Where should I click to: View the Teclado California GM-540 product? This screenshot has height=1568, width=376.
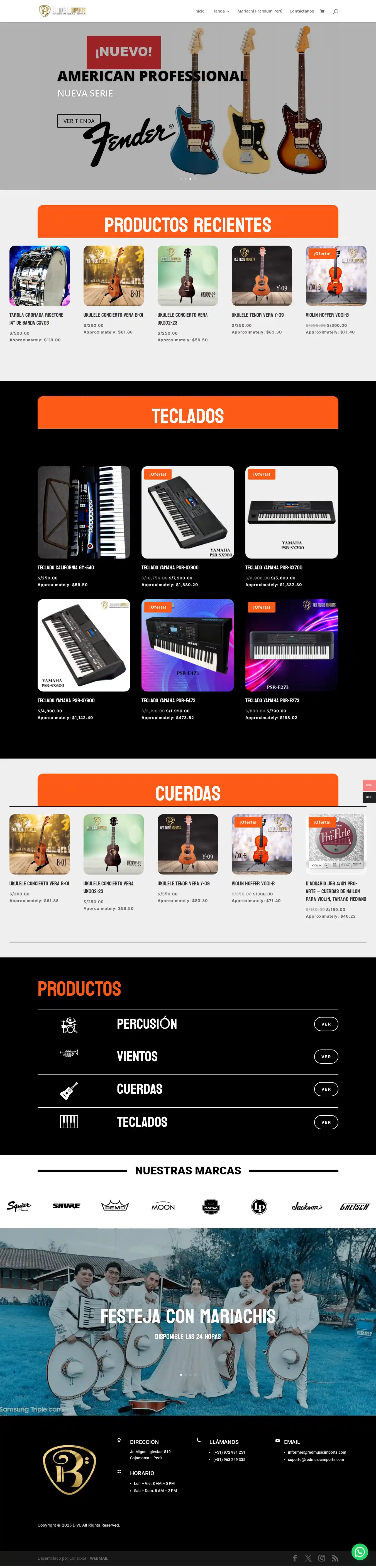(x=84, y=513)
